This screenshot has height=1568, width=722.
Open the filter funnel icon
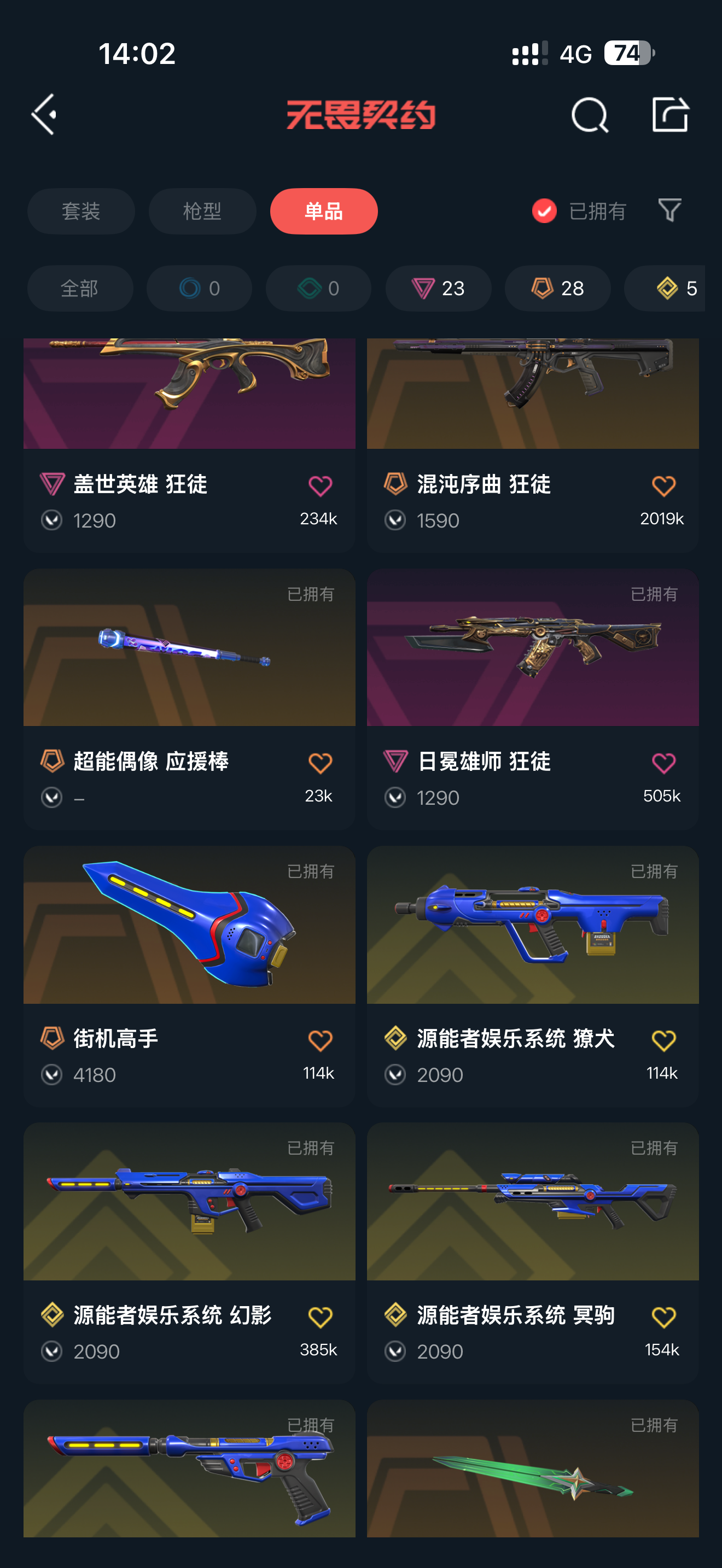[x=669, y=210]
